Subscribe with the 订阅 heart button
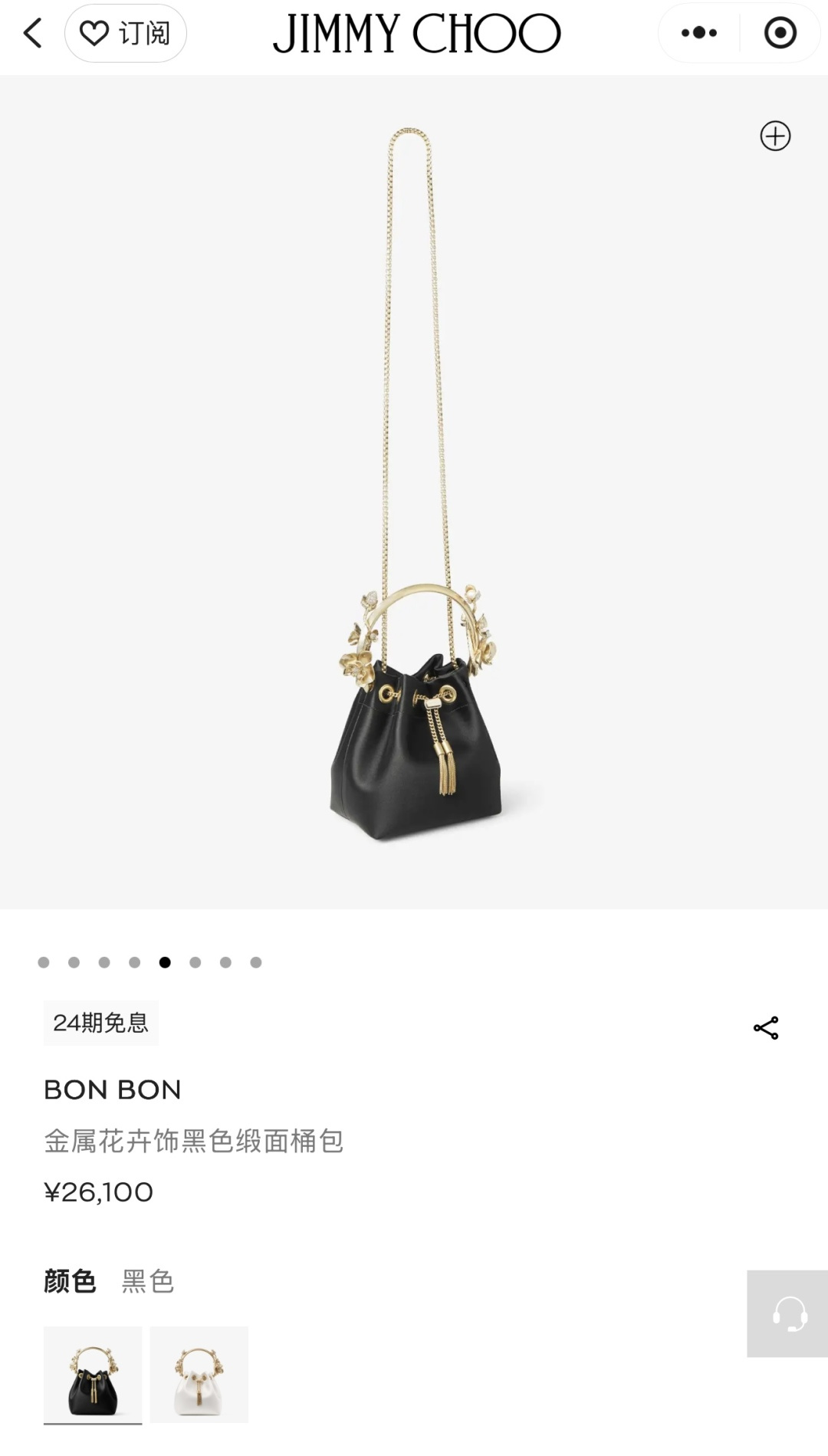The image size is (828, 1456). pos(125,33)
